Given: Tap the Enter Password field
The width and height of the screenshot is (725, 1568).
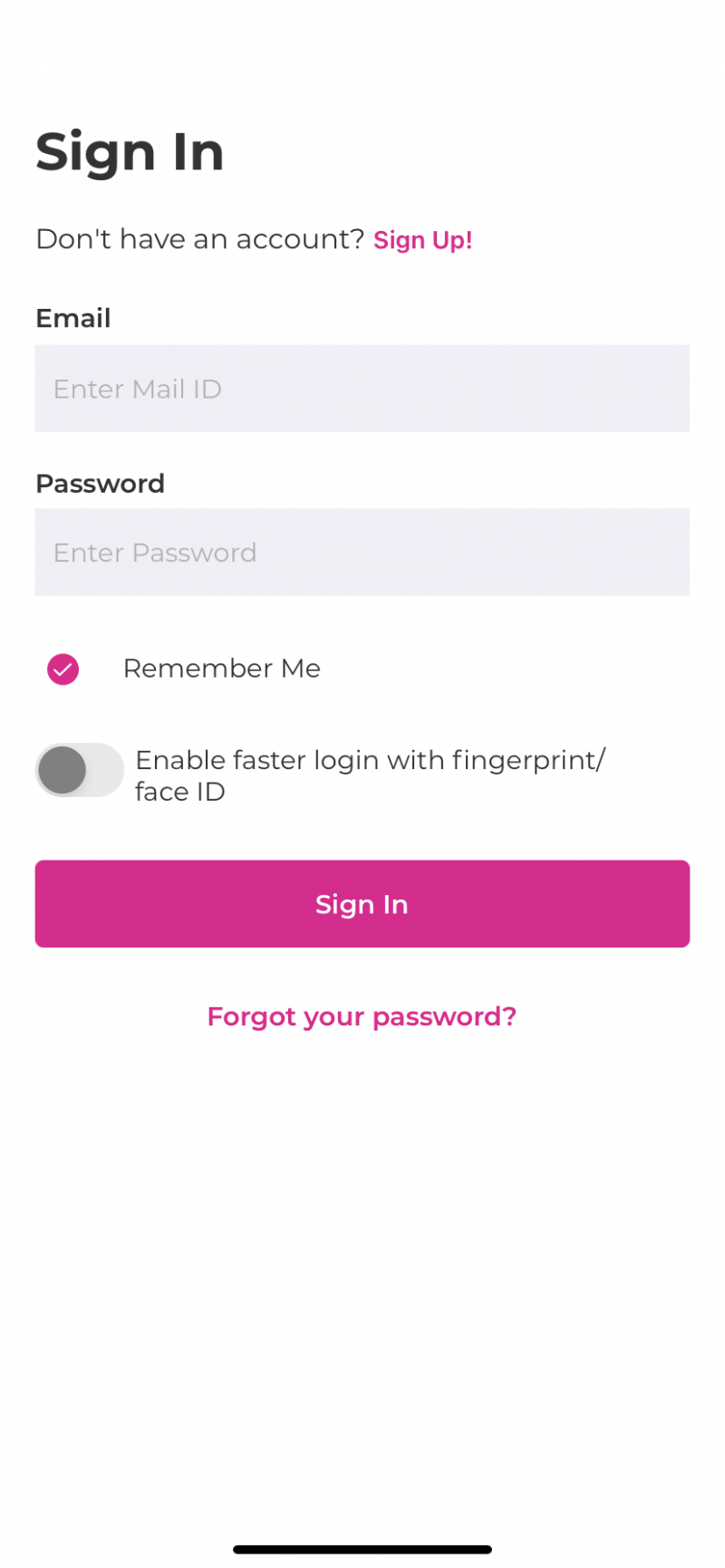Looking at the screenshot, I should tap(362, 553).
